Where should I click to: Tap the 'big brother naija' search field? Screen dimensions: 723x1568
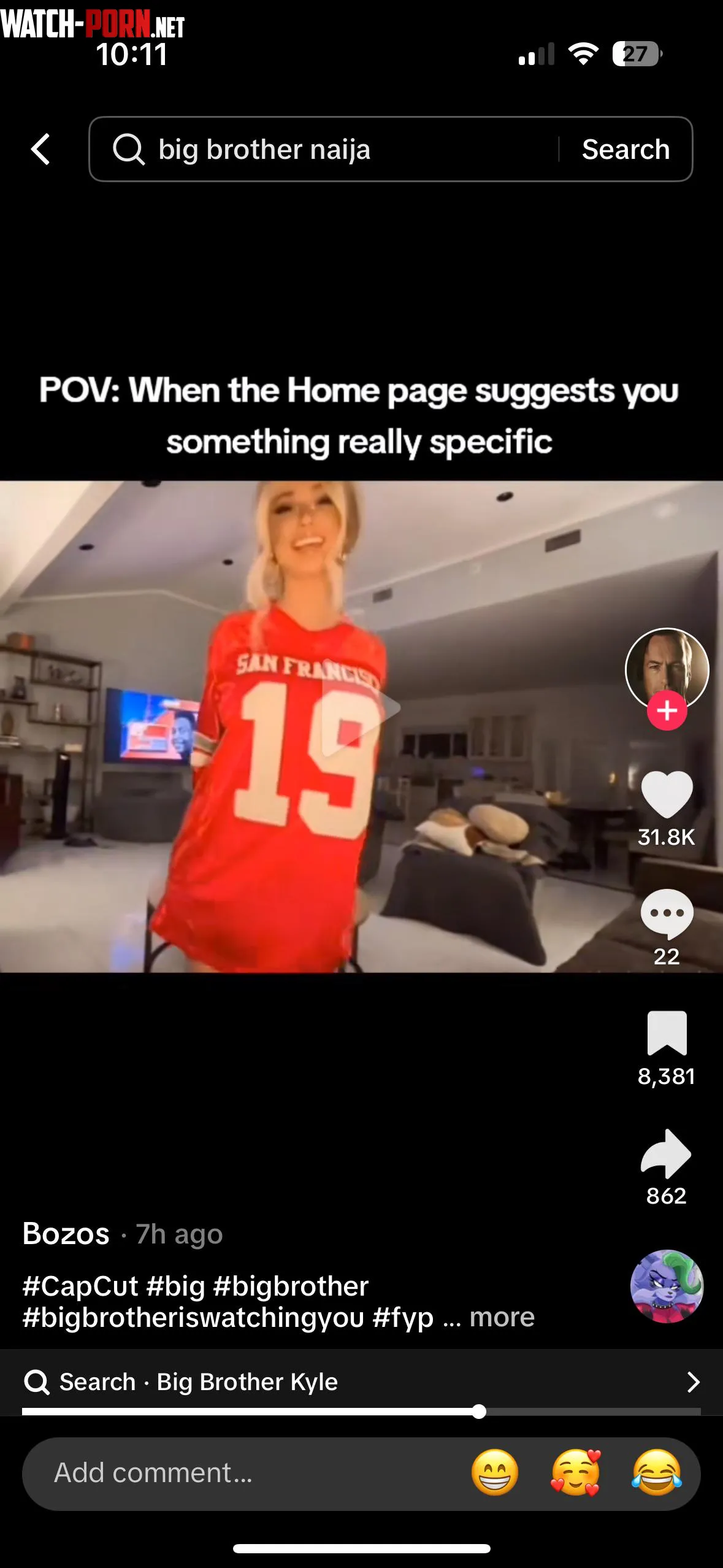331,149
